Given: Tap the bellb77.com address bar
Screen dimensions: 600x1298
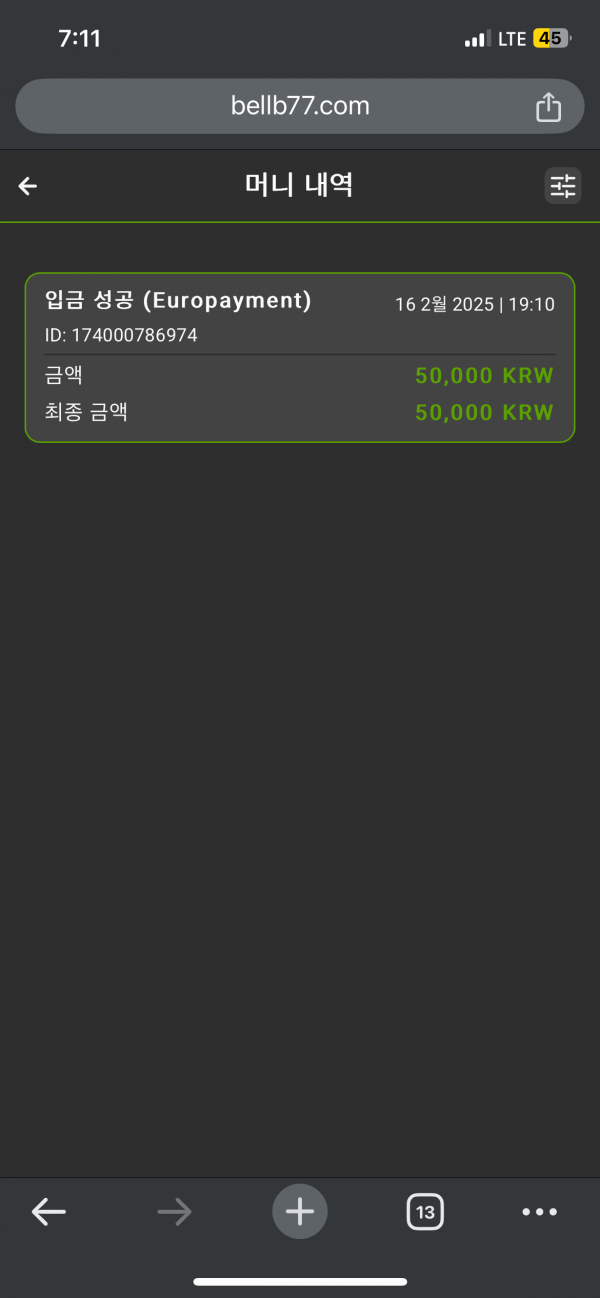Looking at the screenshot, I should pyautogui.click(x=300, y=106).
